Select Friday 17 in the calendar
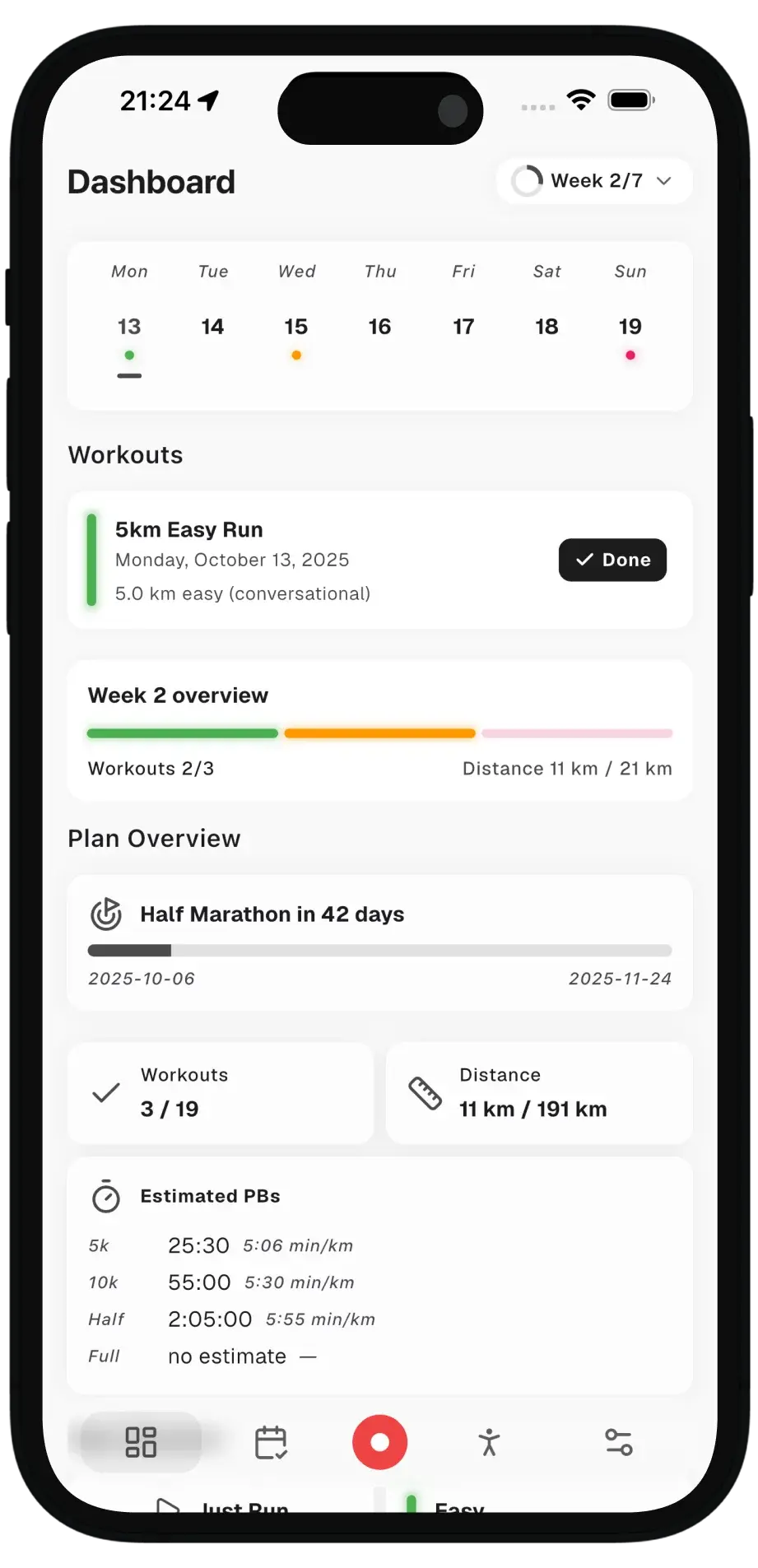The image size is (758, 1568). 463,328
